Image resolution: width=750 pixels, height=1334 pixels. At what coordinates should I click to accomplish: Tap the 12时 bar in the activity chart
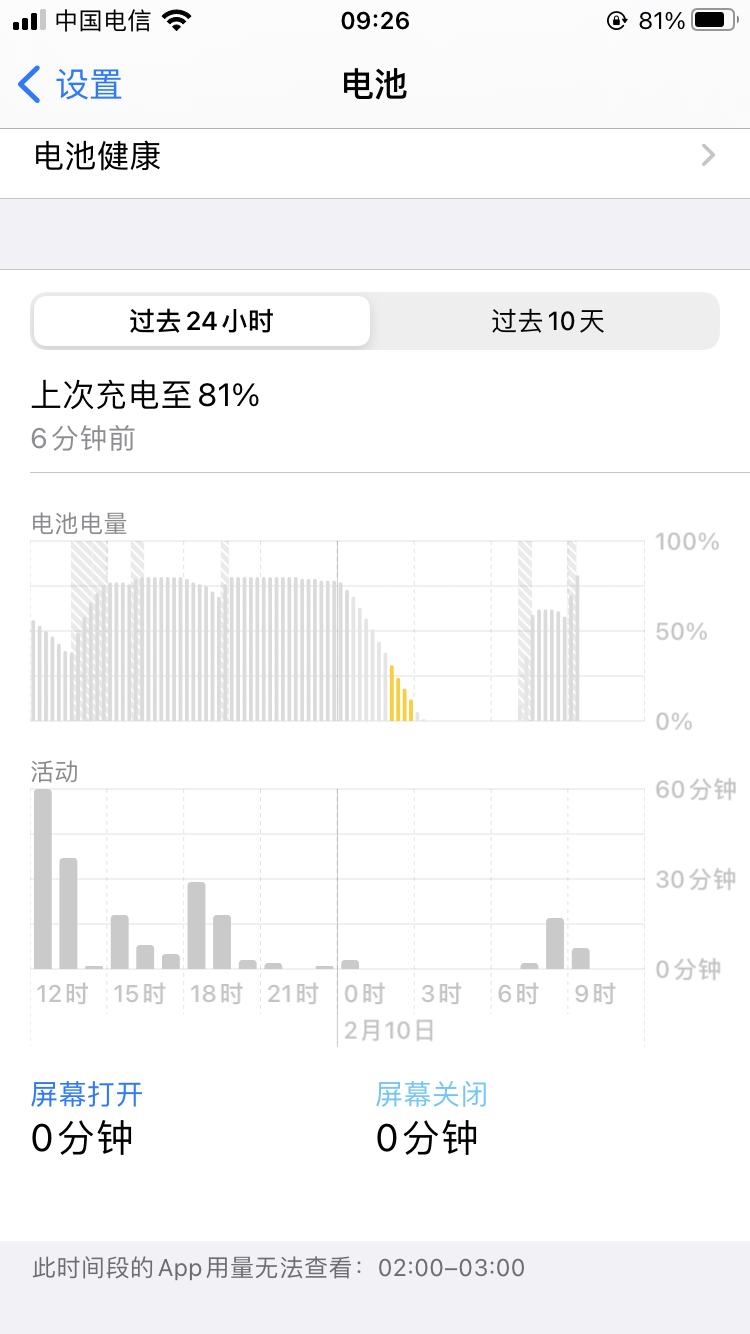[43, 880]
